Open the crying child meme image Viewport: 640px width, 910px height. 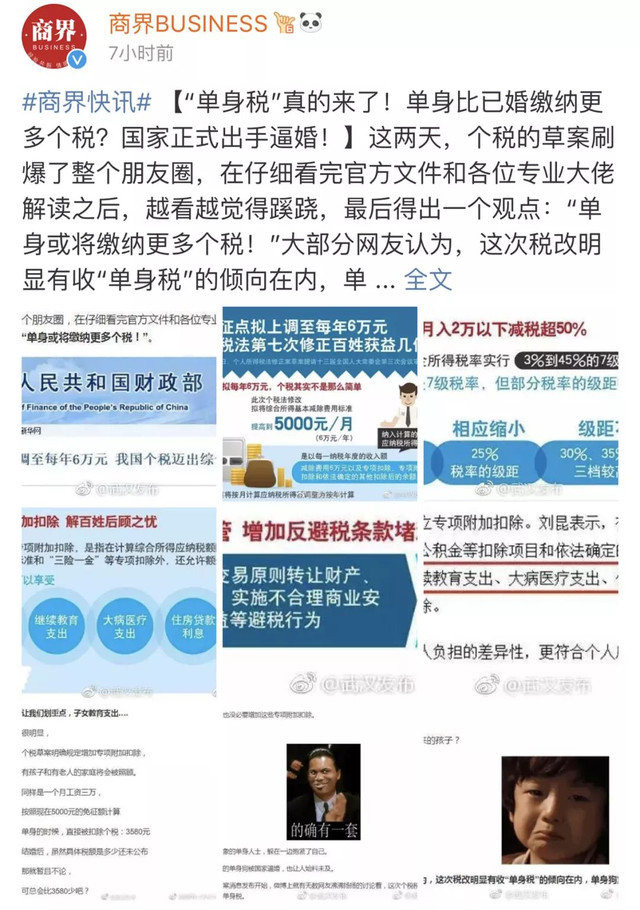click(521, 803)
